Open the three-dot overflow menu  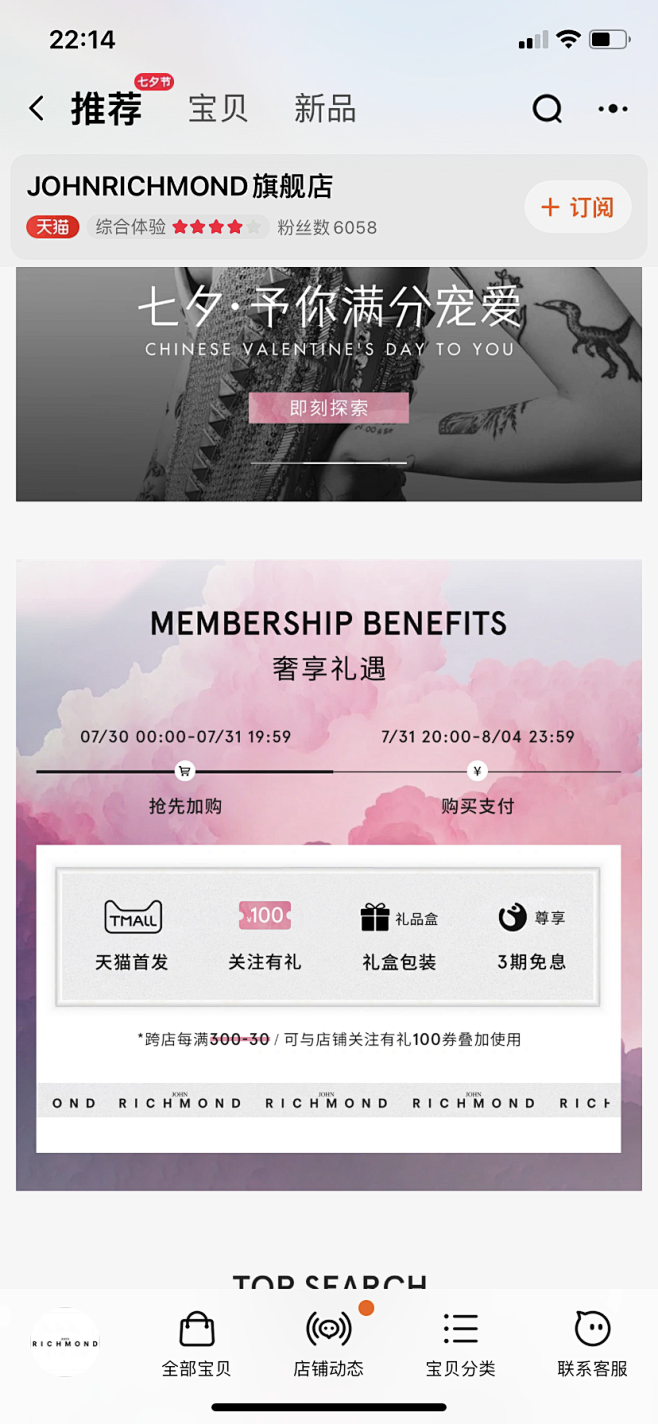point(613,108)
